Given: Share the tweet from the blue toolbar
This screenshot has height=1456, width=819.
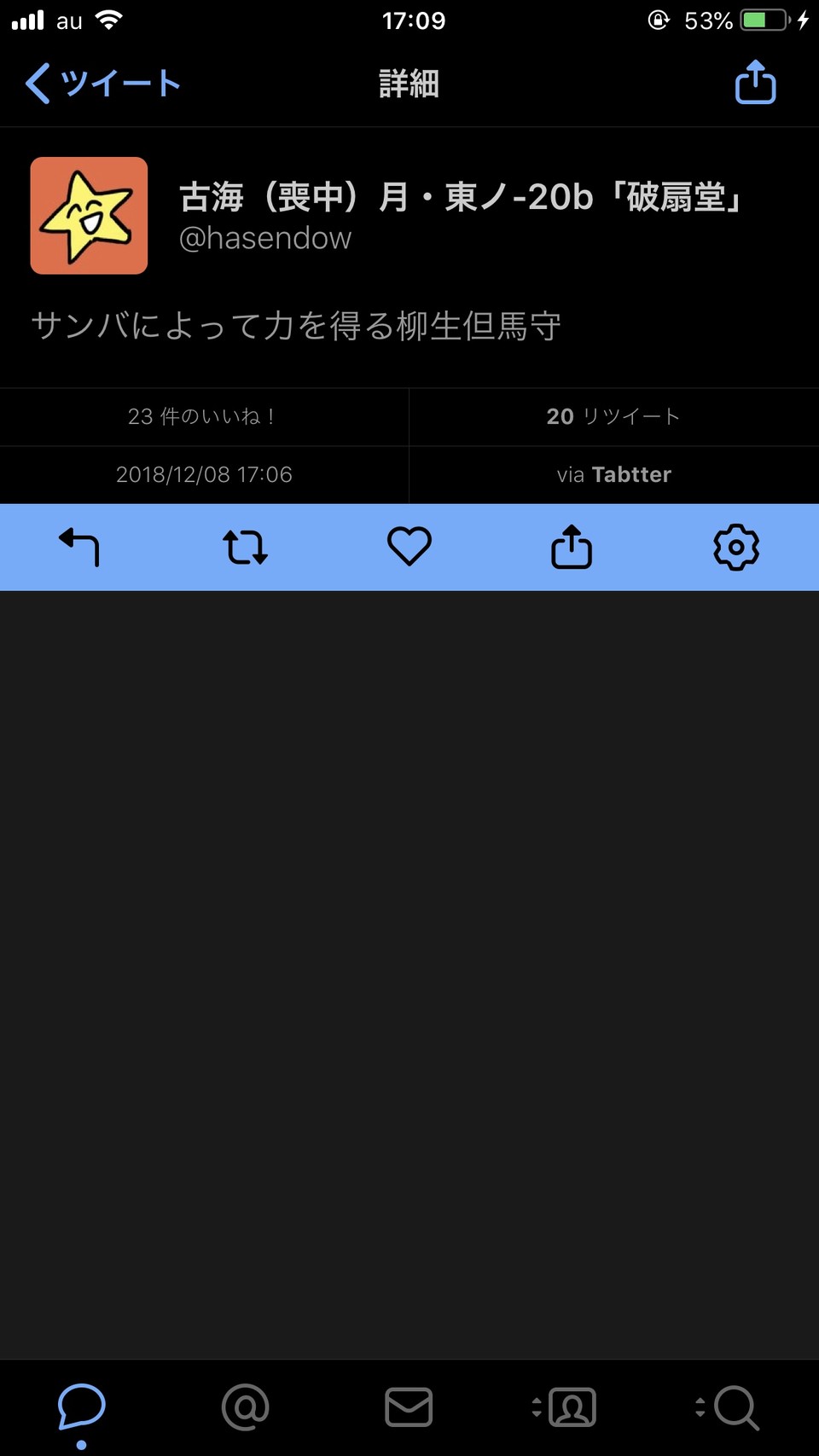Looking at the screenshot, I should click(x=572, y=547).
